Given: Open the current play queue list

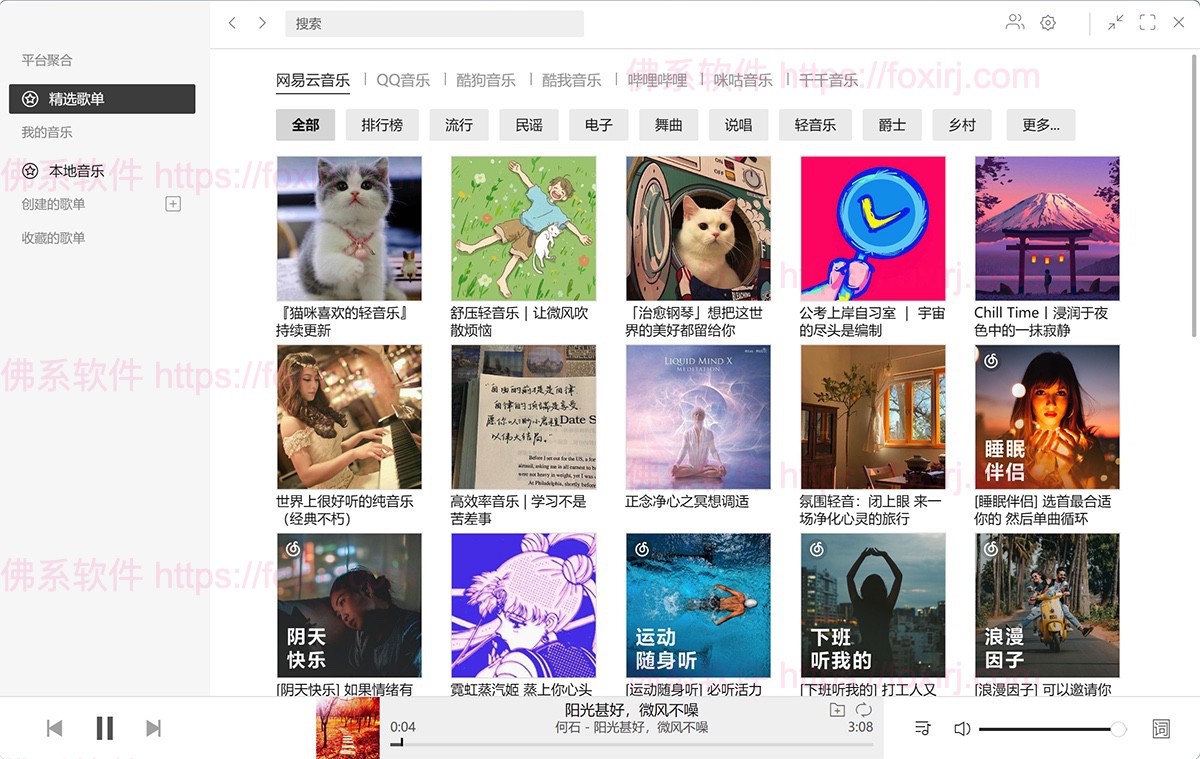Looking at the screenshot, I should (x=923, y=729).
